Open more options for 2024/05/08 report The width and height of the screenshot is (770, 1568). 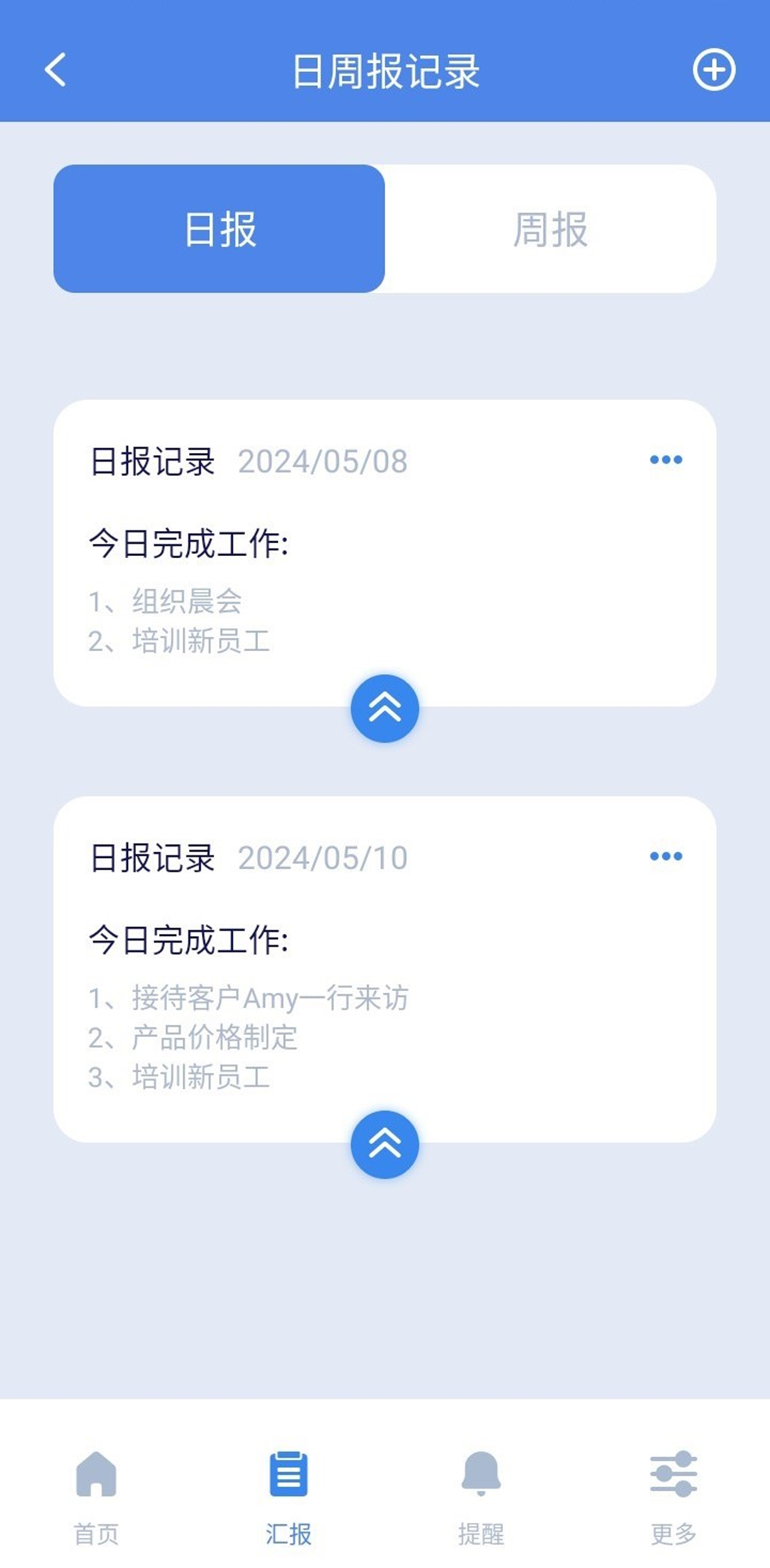pyautogui.click(x=666, y=460)
